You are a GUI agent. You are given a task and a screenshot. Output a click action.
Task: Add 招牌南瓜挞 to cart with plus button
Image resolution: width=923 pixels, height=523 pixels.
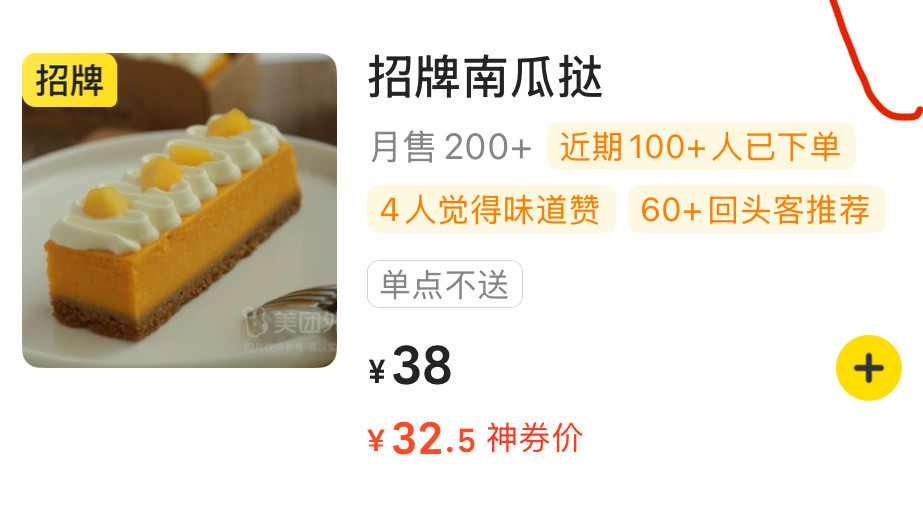click(868, 368)
